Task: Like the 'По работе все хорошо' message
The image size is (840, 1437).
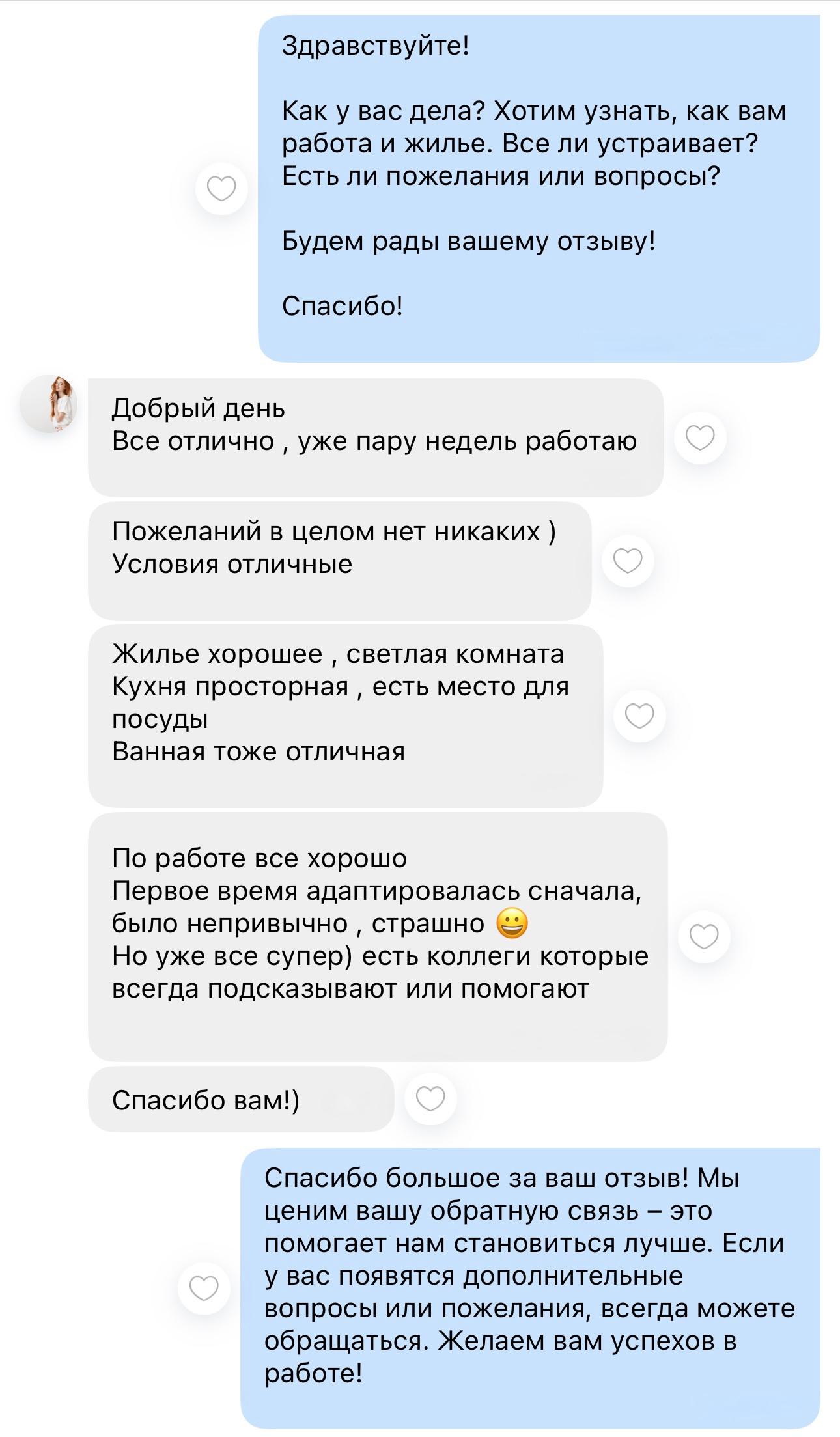Action: click(704, 936)
